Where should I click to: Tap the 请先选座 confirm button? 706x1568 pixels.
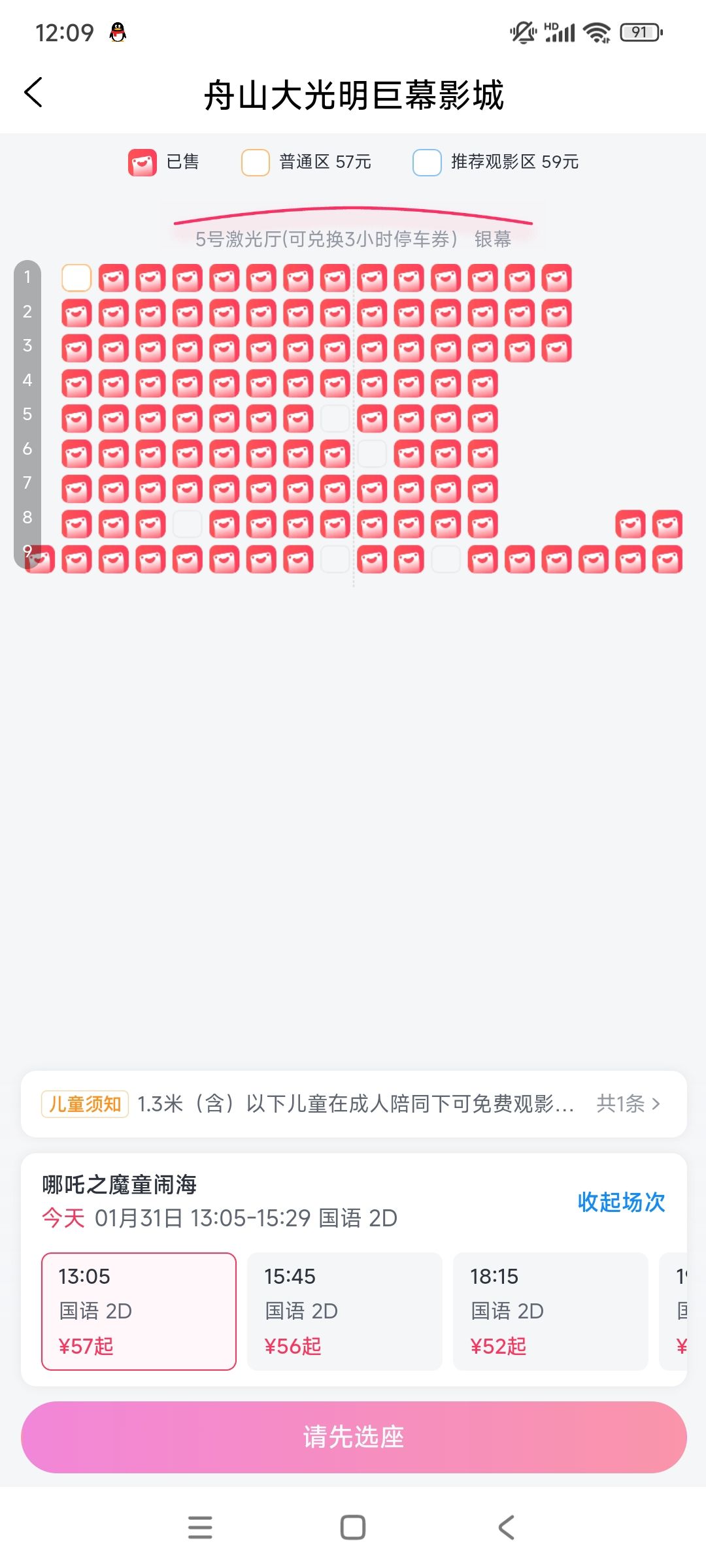[x=354, y=1437]
